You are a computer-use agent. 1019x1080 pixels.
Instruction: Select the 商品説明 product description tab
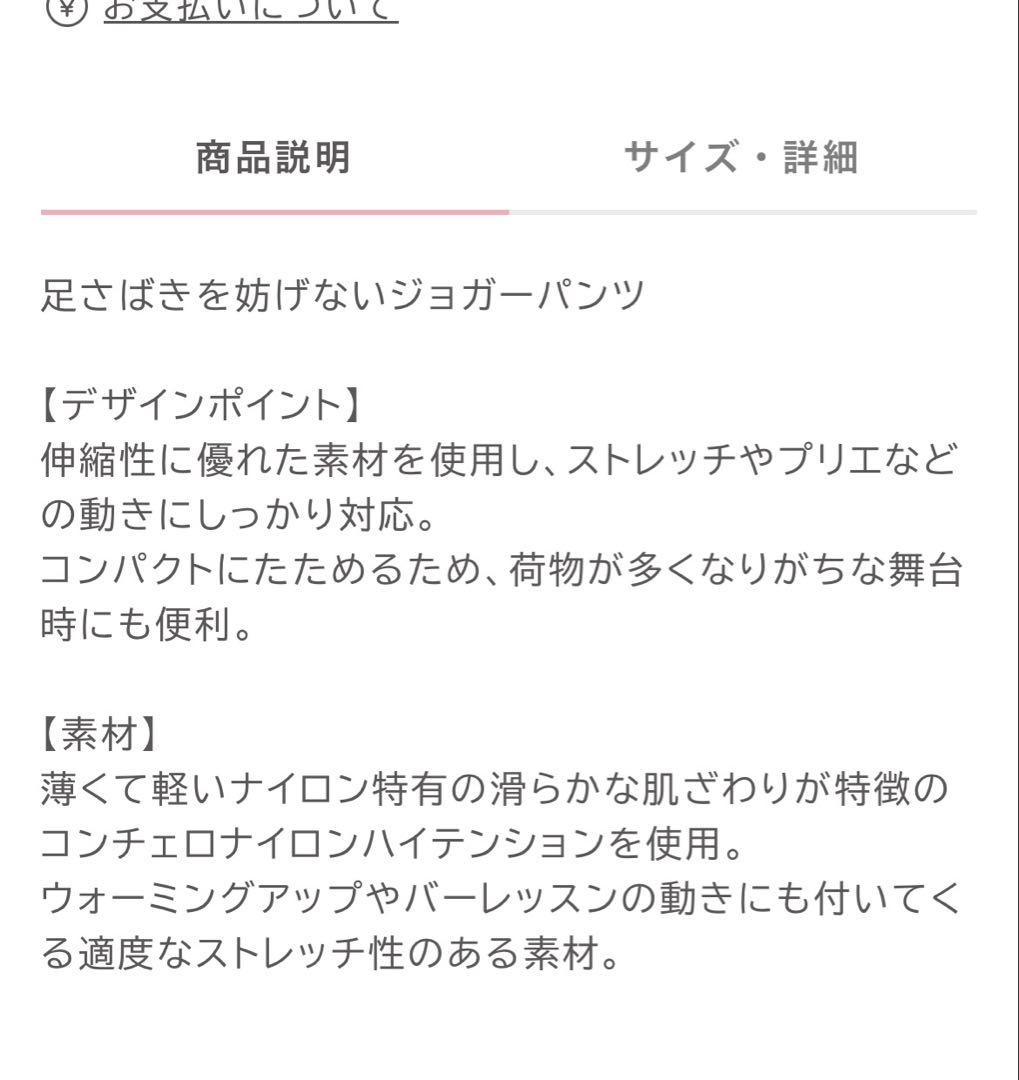click(274, 157)
